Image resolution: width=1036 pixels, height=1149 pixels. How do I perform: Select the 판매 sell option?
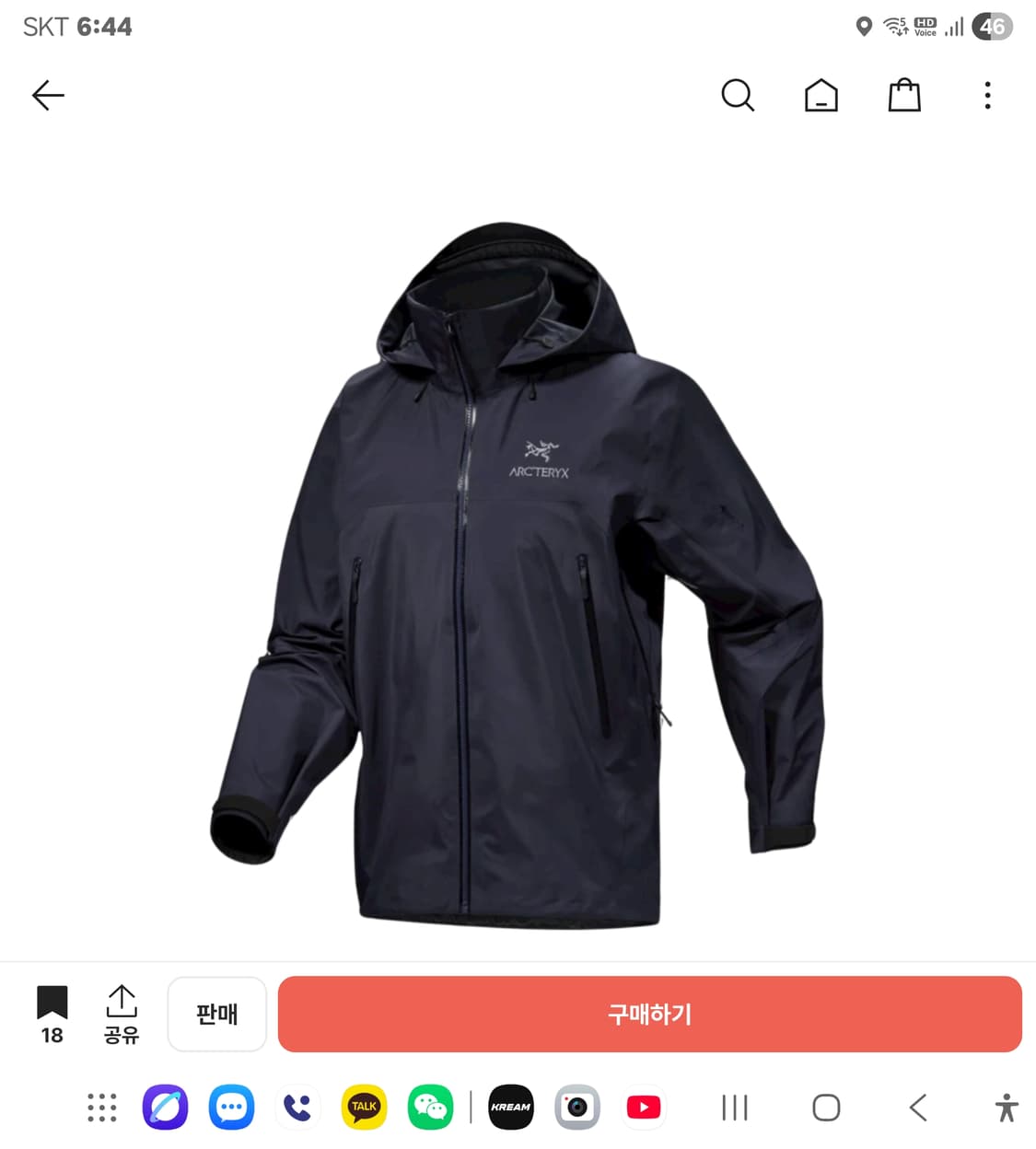point(216,1015)
